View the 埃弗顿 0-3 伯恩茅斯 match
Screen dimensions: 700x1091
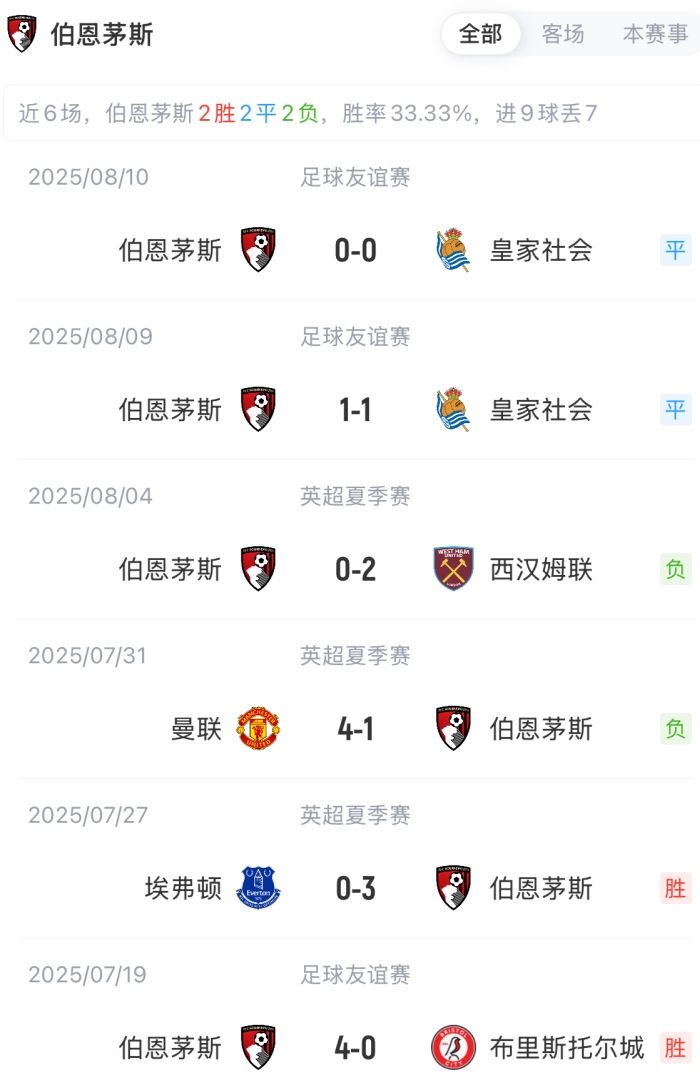pyautogui.click(x=355, y=888)
